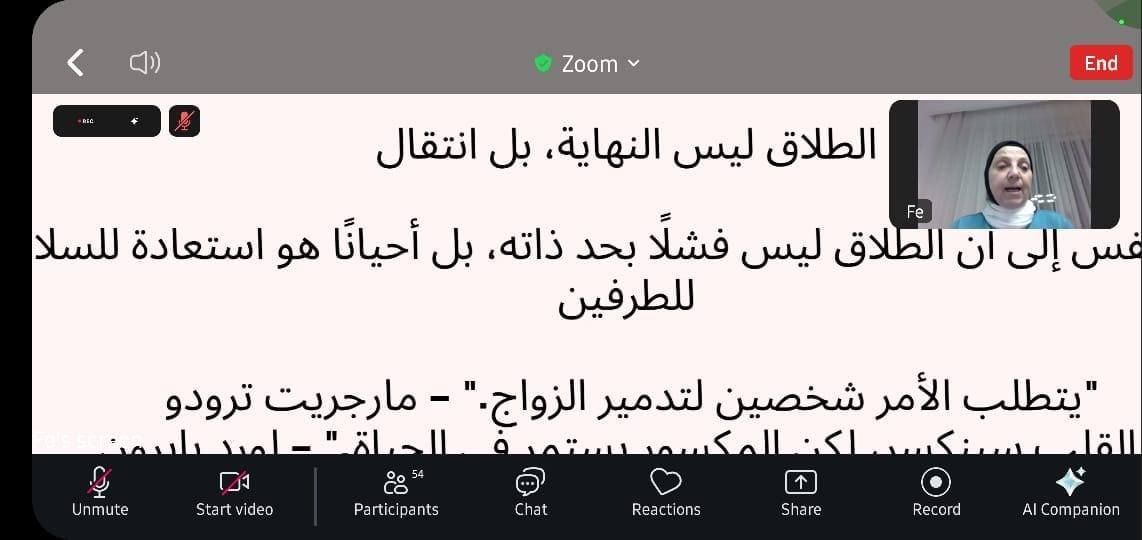
Task: Open the Participants list
Action: pyautogui.click(x=396, y=494)
